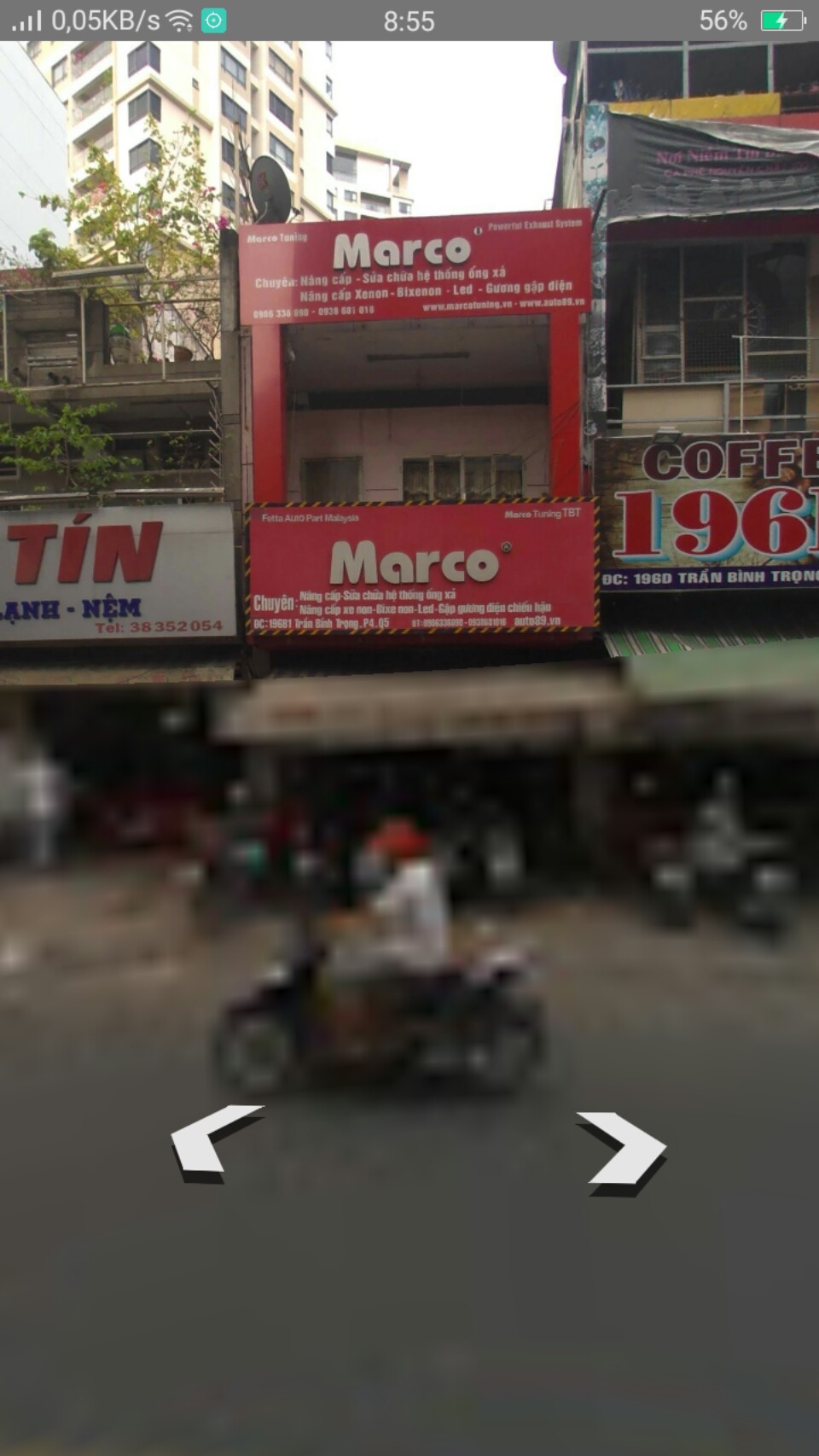Move left along the street view
The image size is (819, 1456).
pos(213,1140)
